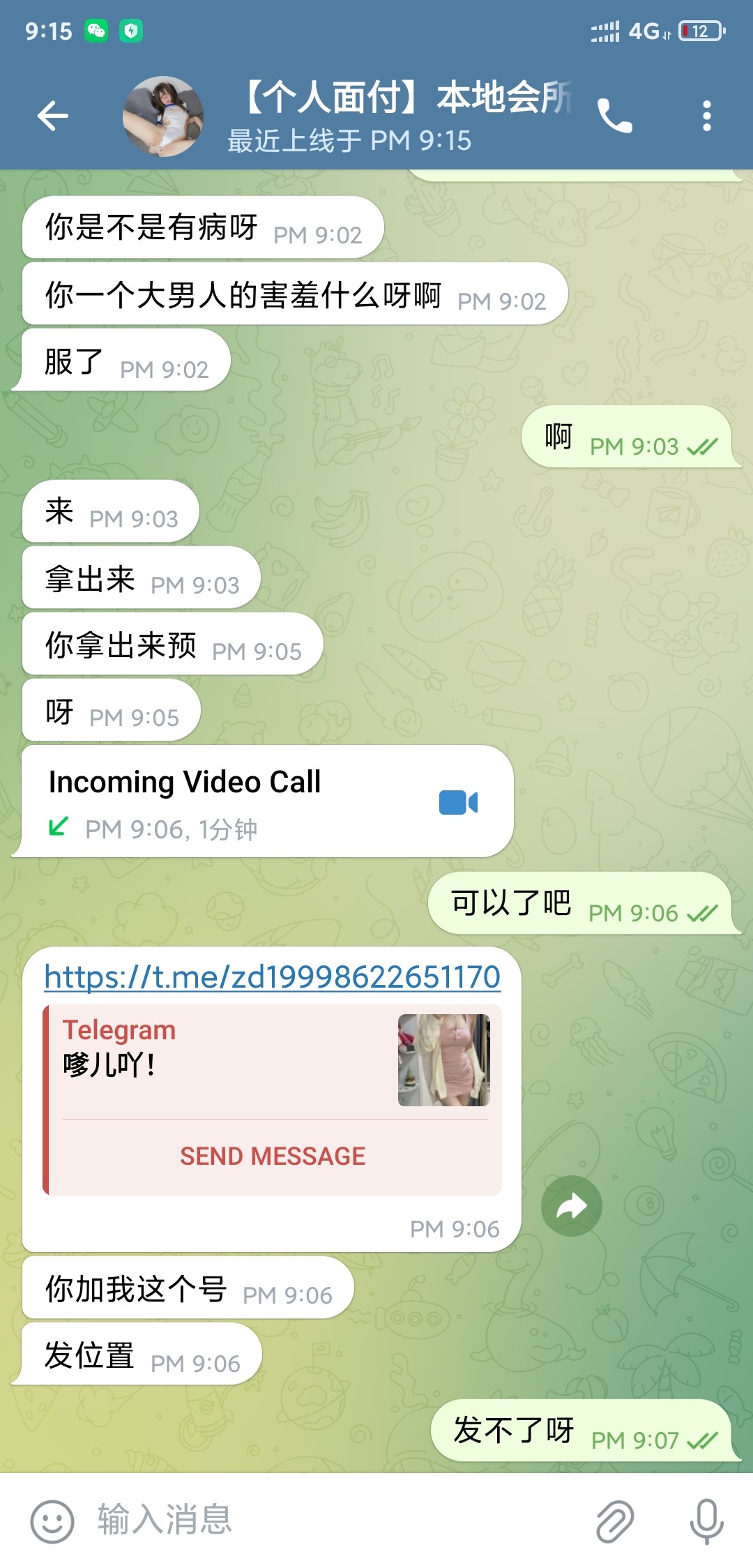Viewport: 753px width, 1568px height.
Task: Tap SEND MESSAGE in the link preview
Action: (272, 1156)
